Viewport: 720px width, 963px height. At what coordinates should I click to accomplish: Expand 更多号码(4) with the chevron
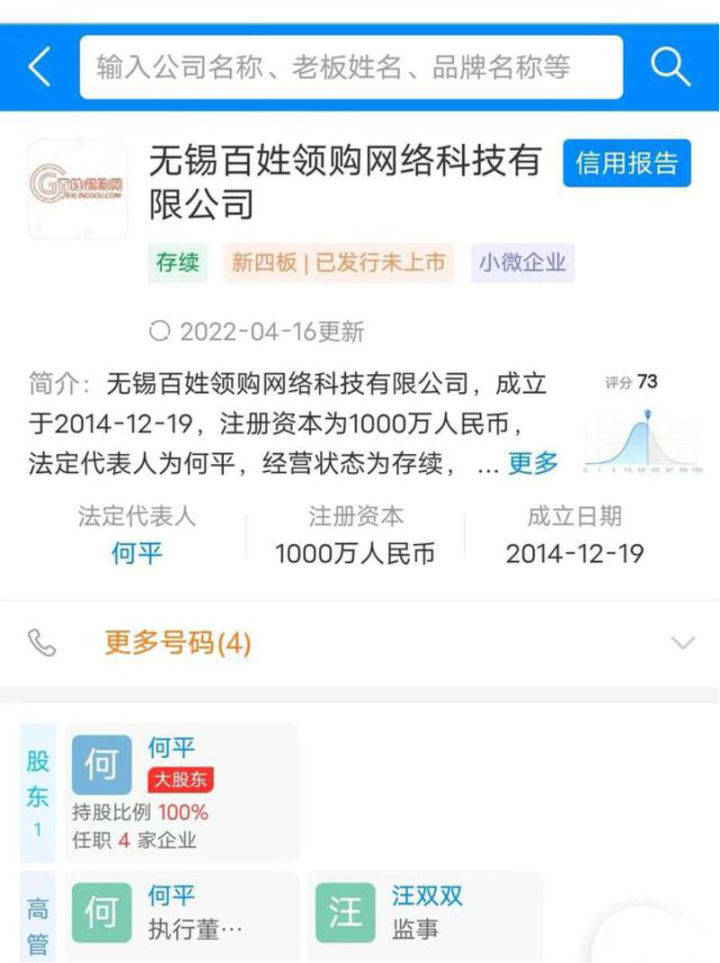[x=684, y=644]
